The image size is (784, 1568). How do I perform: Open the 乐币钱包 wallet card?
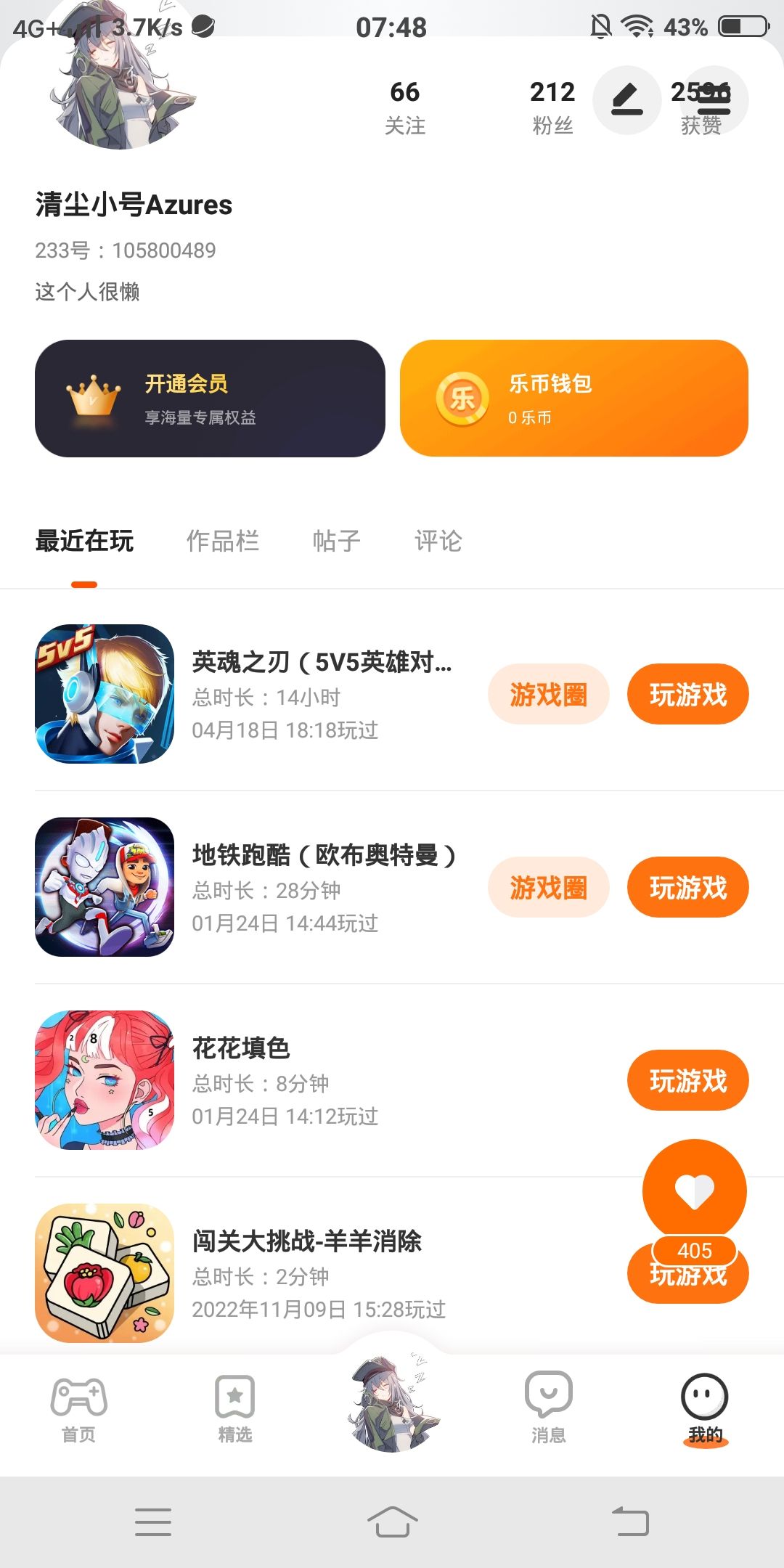tap(573, 399)
